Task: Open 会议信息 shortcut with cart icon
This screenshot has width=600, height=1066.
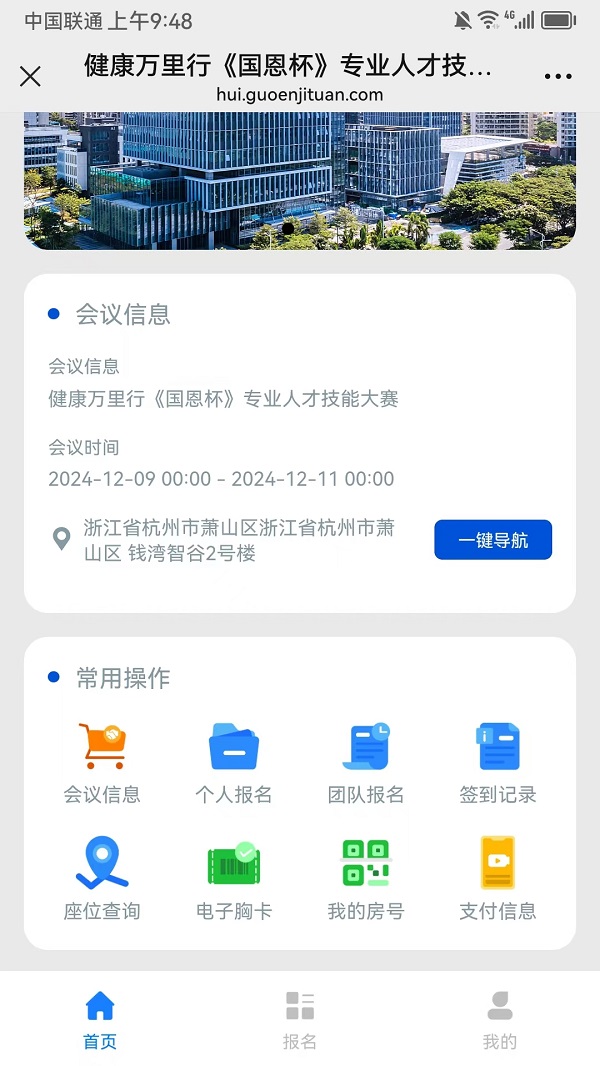Action: (102, 763)
